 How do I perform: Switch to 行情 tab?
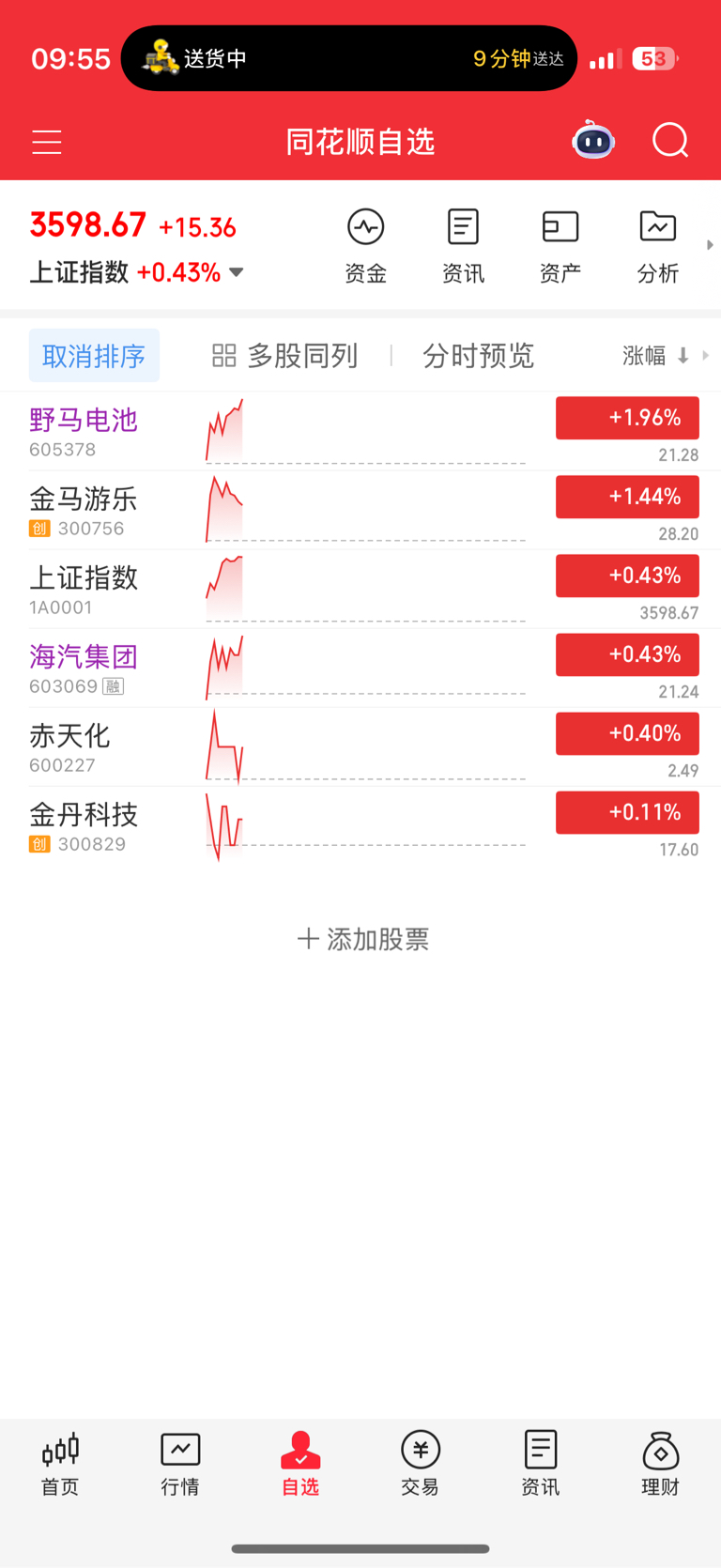tap(180, 1464)
